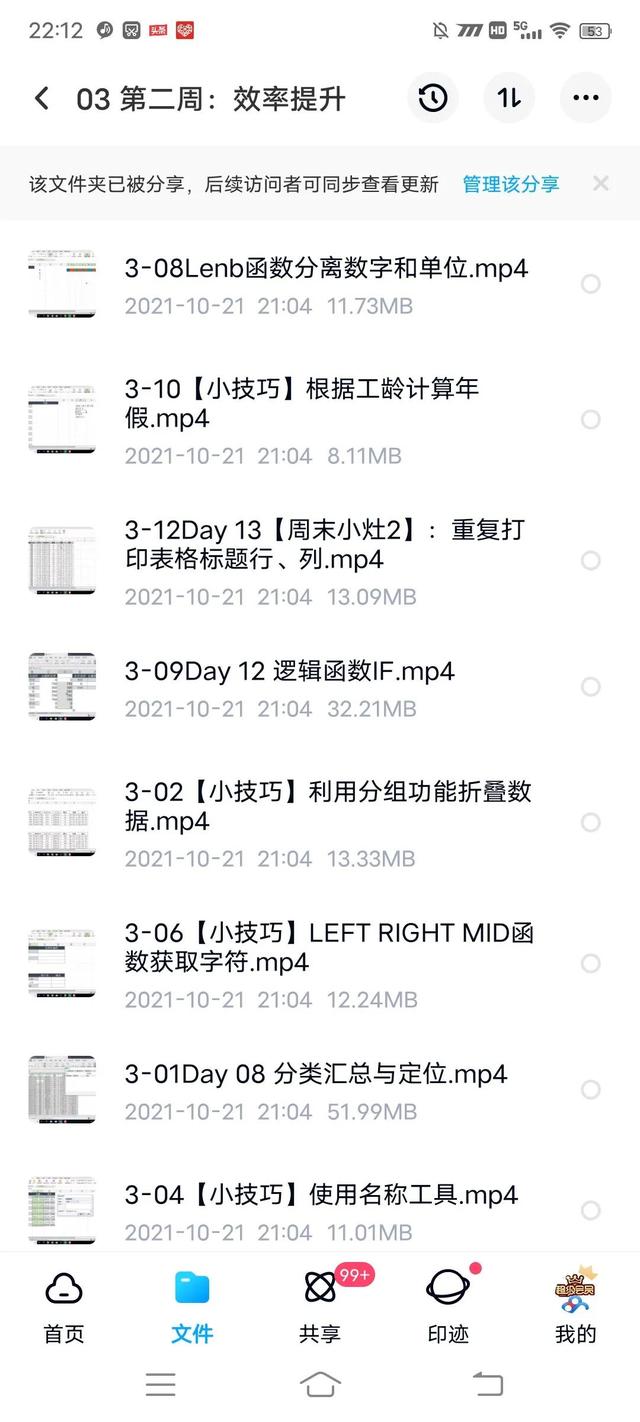
Task: Open 3-02 利用分组功能折叠数据.mp4
Action: (x=328, y=807)
